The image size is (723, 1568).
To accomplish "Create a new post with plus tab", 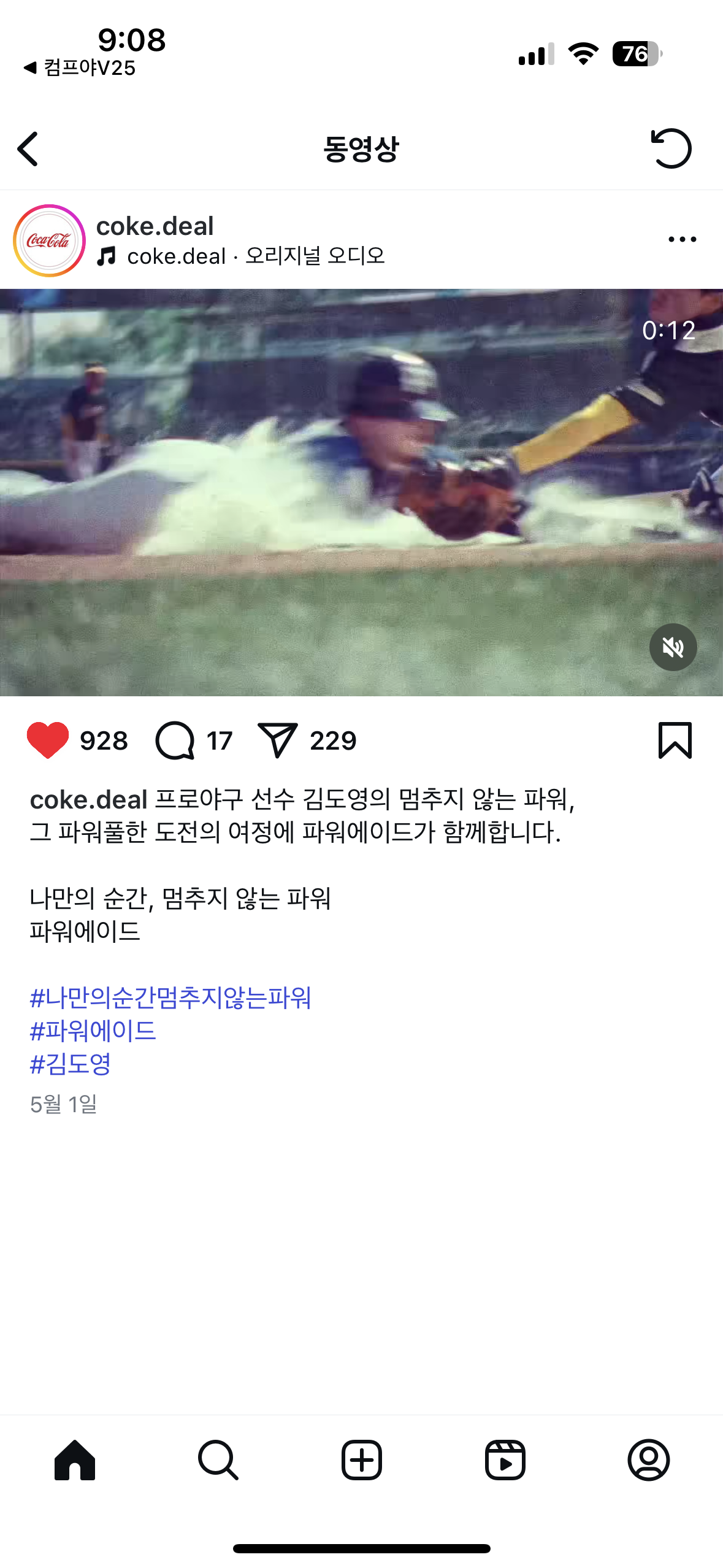I will pos(361,1460).
